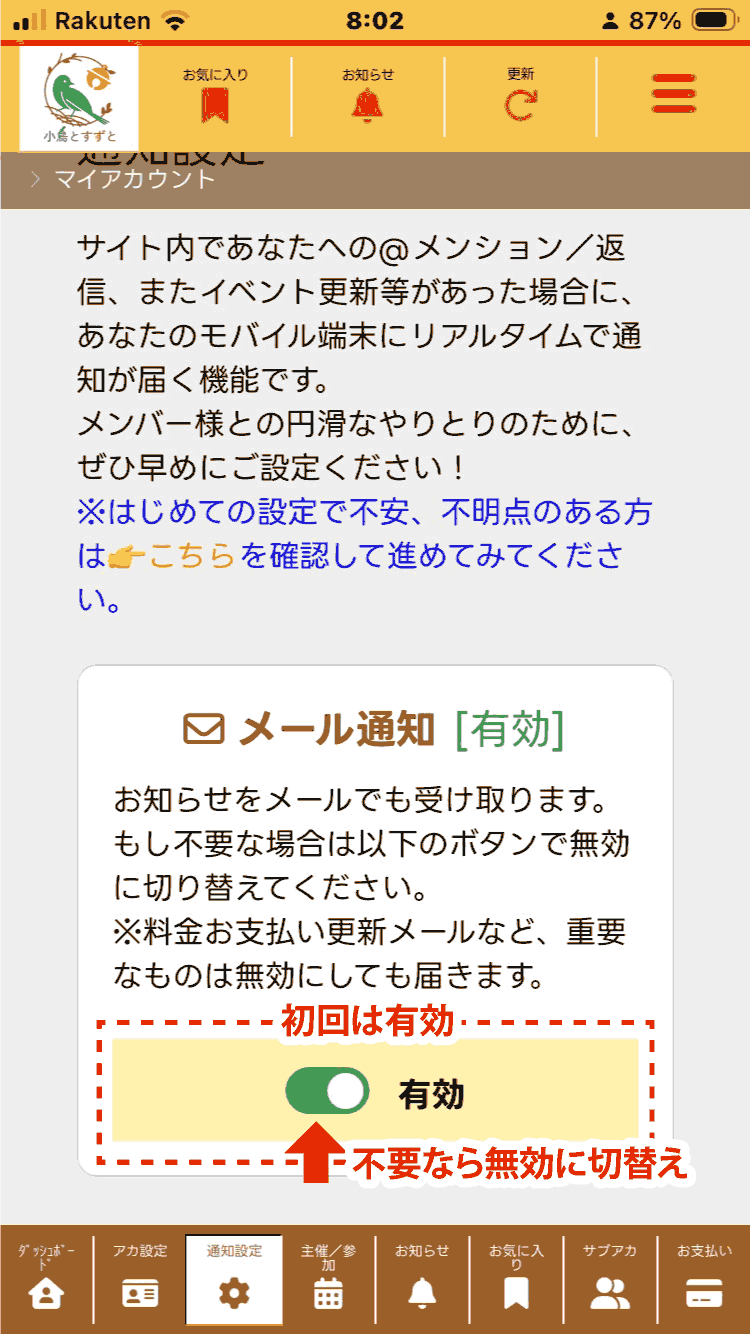Switch to the サブアカ tab
750x1334 pixels.
pos(610,1280)
